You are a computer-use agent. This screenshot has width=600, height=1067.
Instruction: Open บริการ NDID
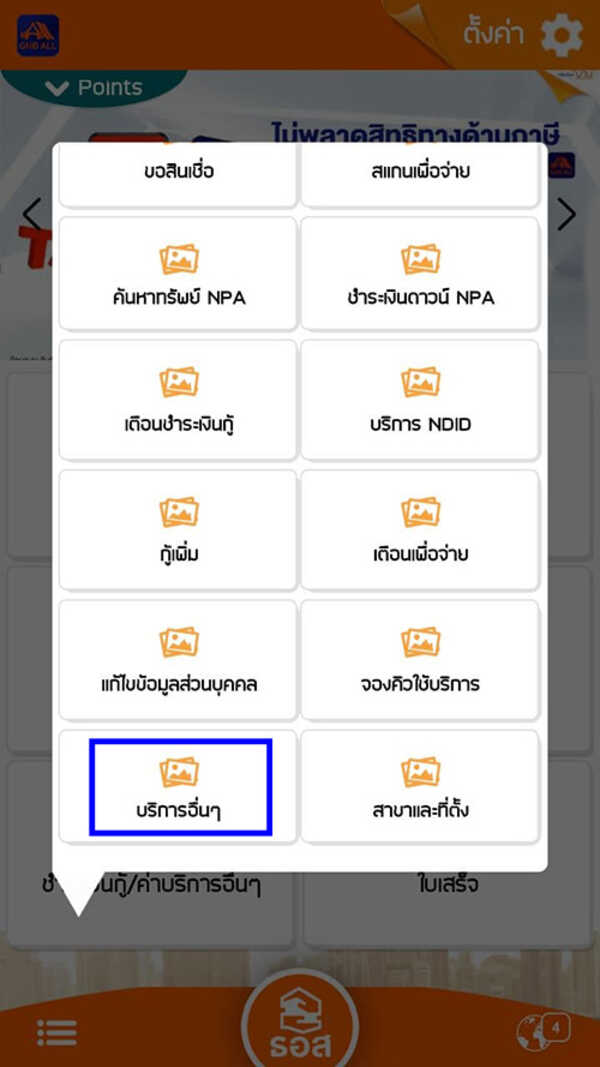point(420,399)
